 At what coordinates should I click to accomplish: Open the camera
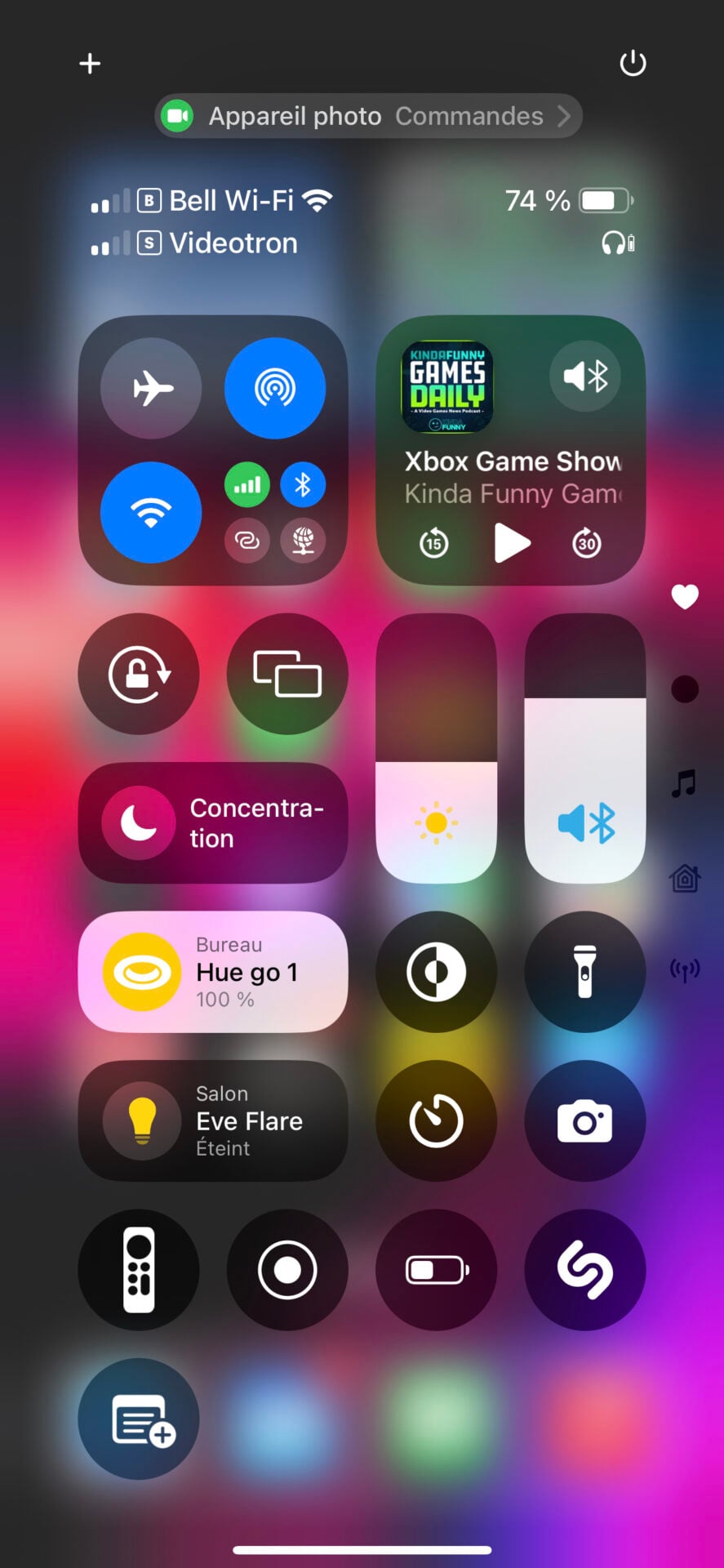[x=584, y=1120]
